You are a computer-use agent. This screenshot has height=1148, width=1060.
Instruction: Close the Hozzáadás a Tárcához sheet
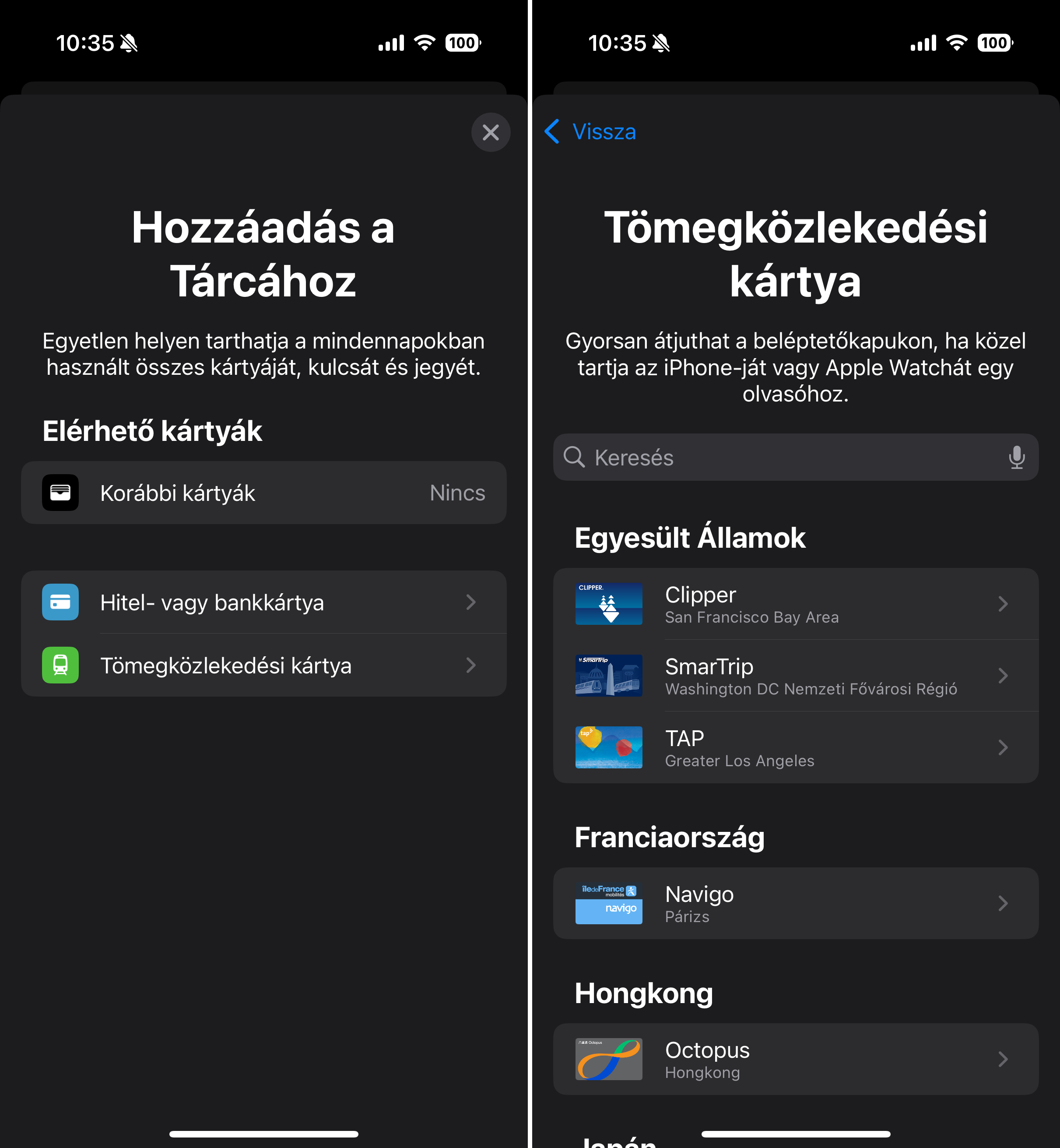click(491, 133)
